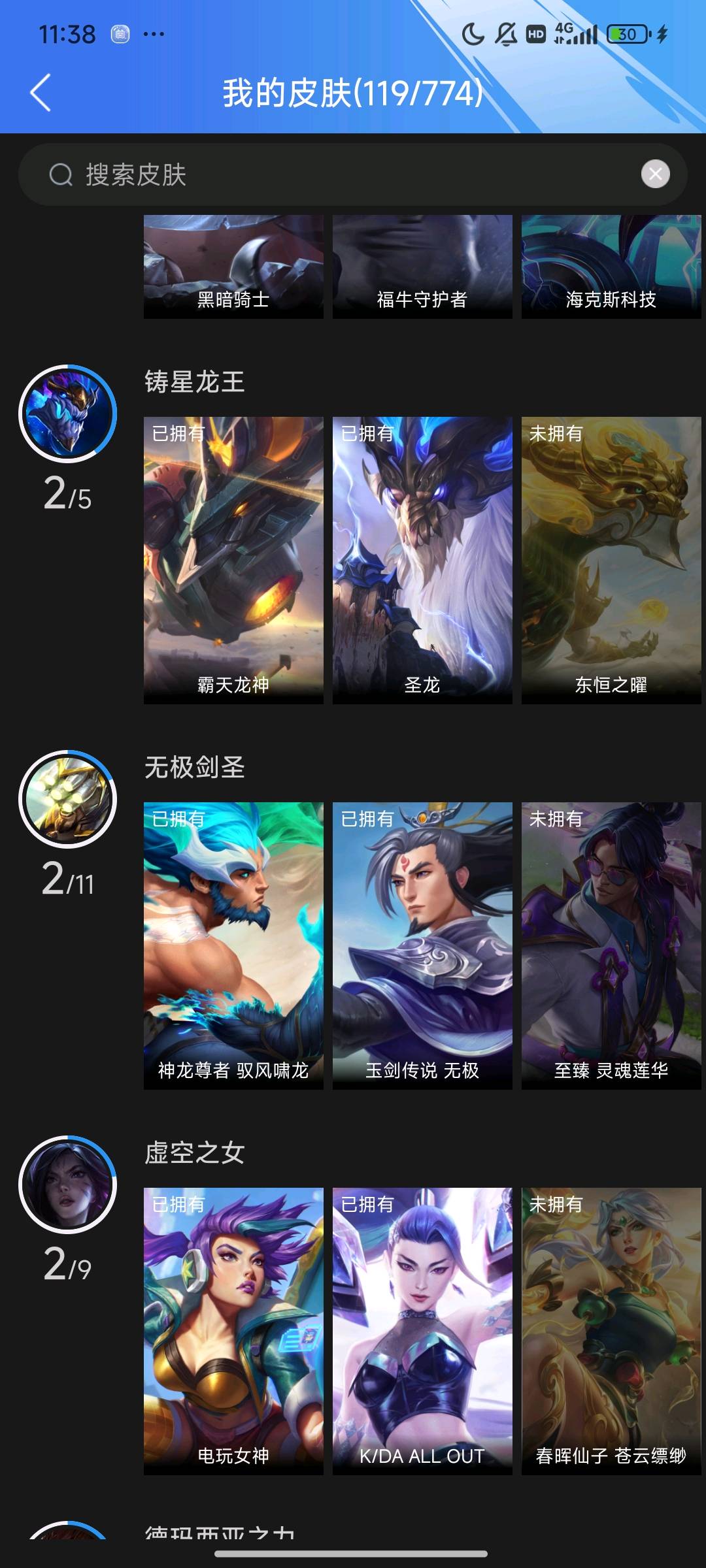This screenshot has width=706, height=1568.
Task: Tap the 虚空之女 champion avatar
Action: click(67, 1184)
